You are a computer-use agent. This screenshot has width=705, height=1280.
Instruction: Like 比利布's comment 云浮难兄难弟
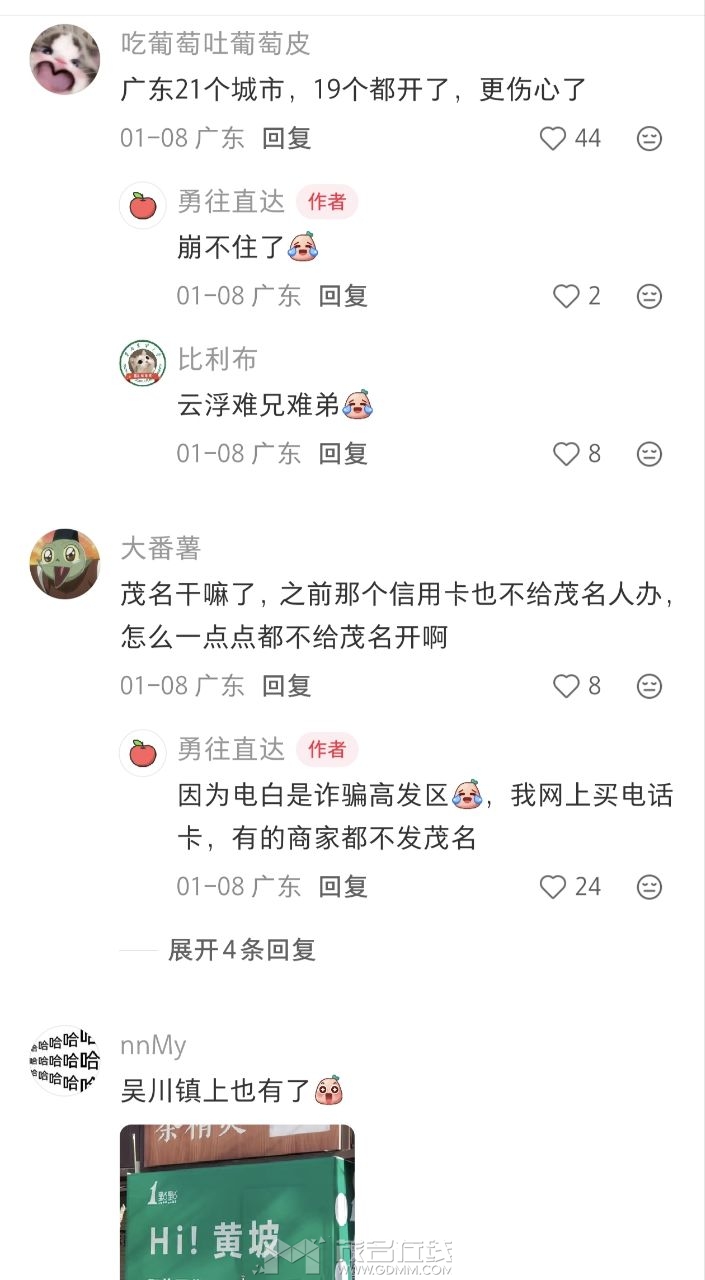(x=567, y=454)
